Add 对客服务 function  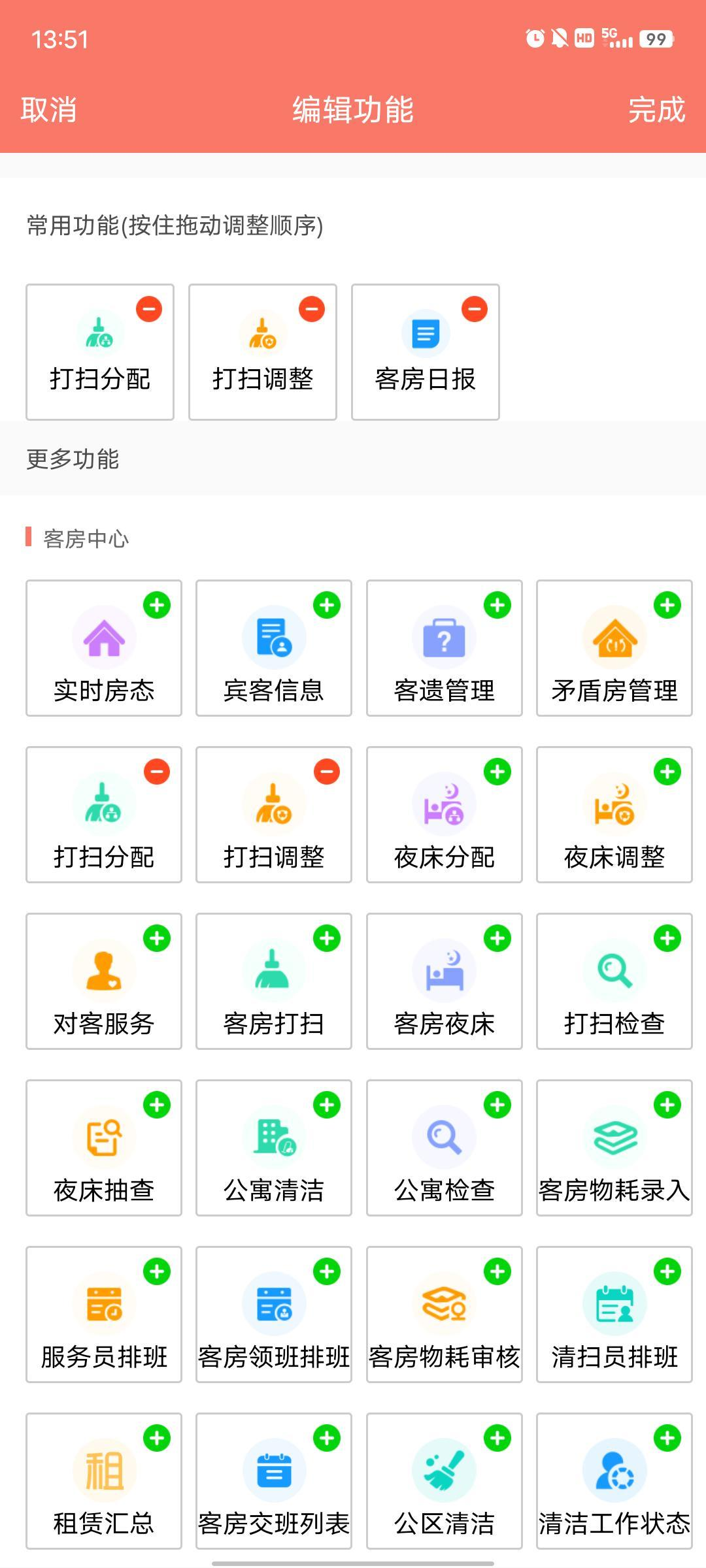click(157, 938)
